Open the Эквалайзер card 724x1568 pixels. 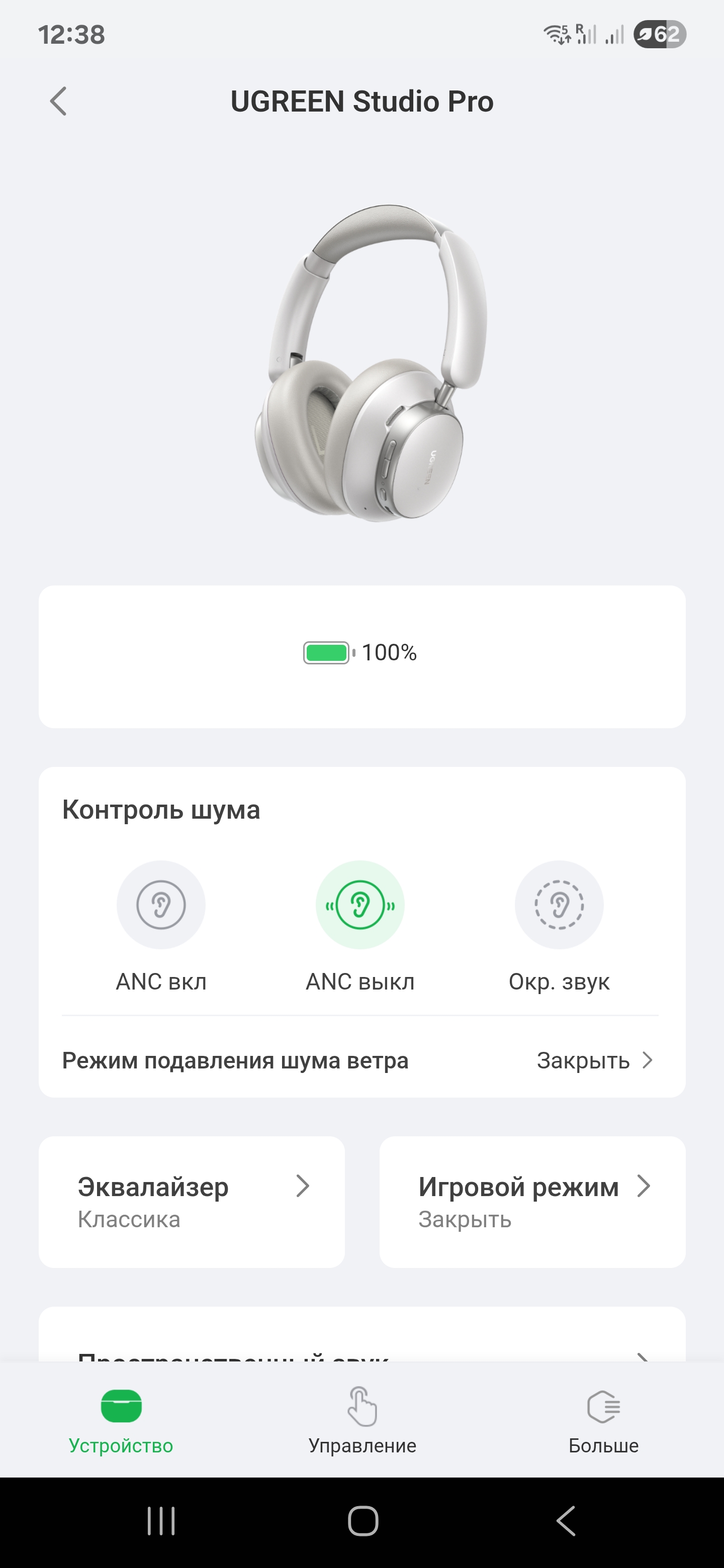click(x=192, y=1201)
